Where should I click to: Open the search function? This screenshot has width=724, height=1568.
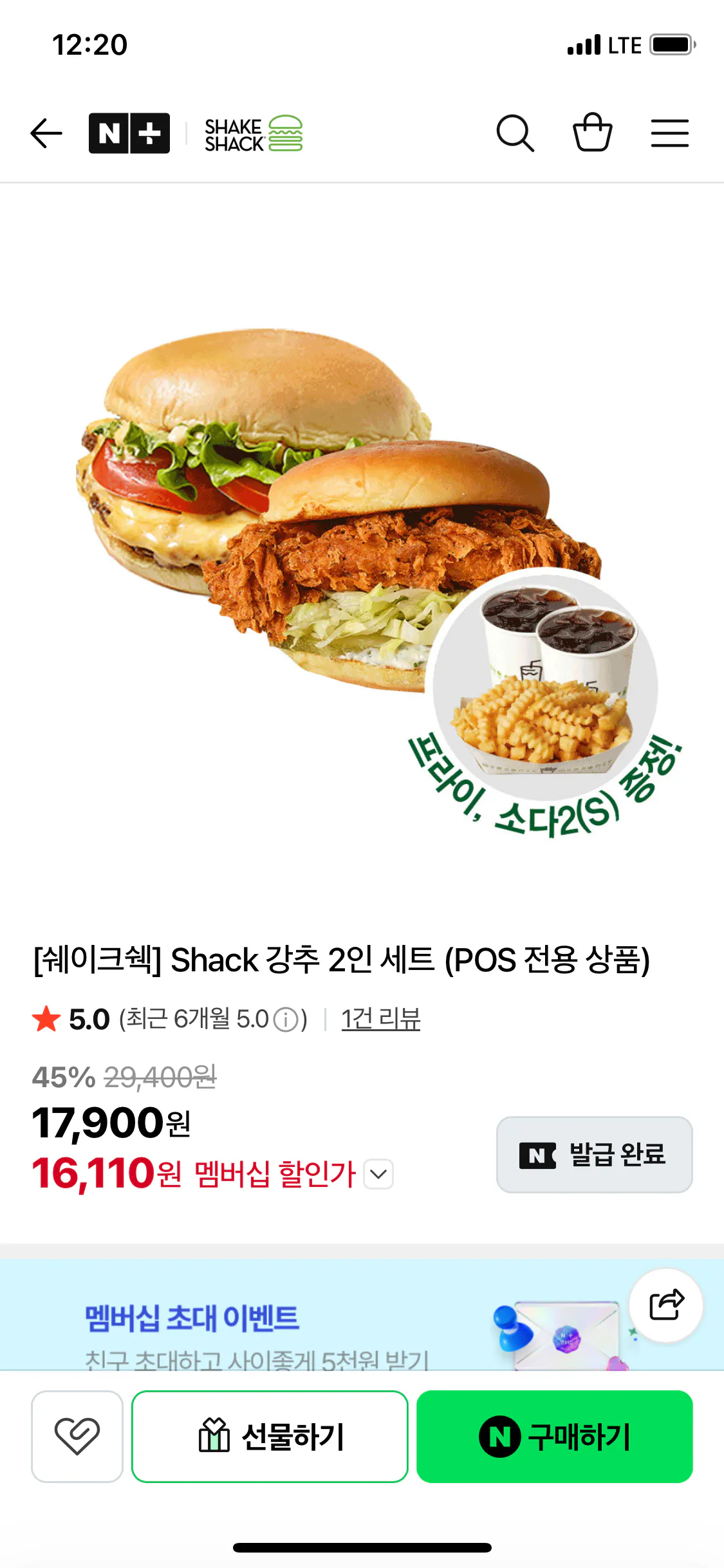point(515,132)
